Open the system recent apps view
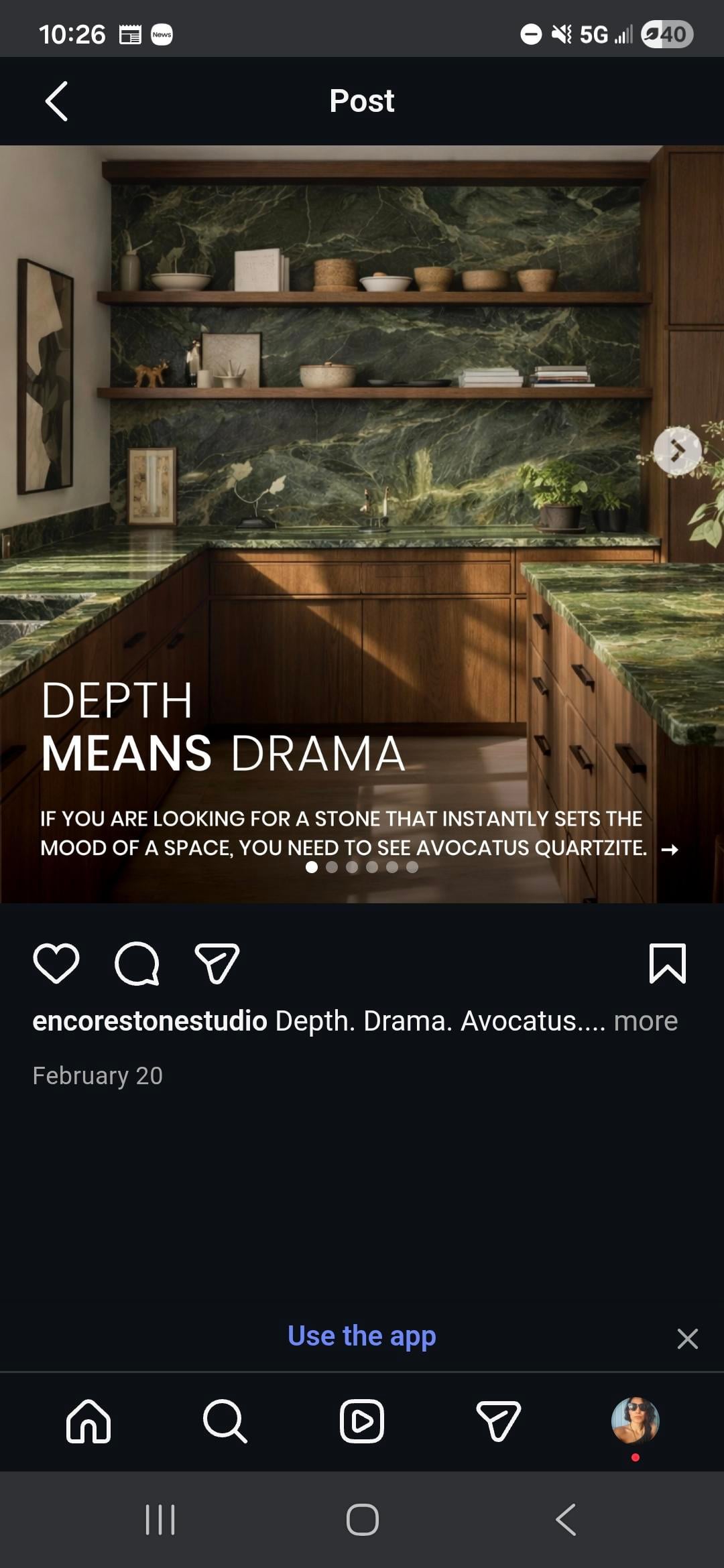This screenshot has width=724, height=1568. click(x=160, y=1520)
